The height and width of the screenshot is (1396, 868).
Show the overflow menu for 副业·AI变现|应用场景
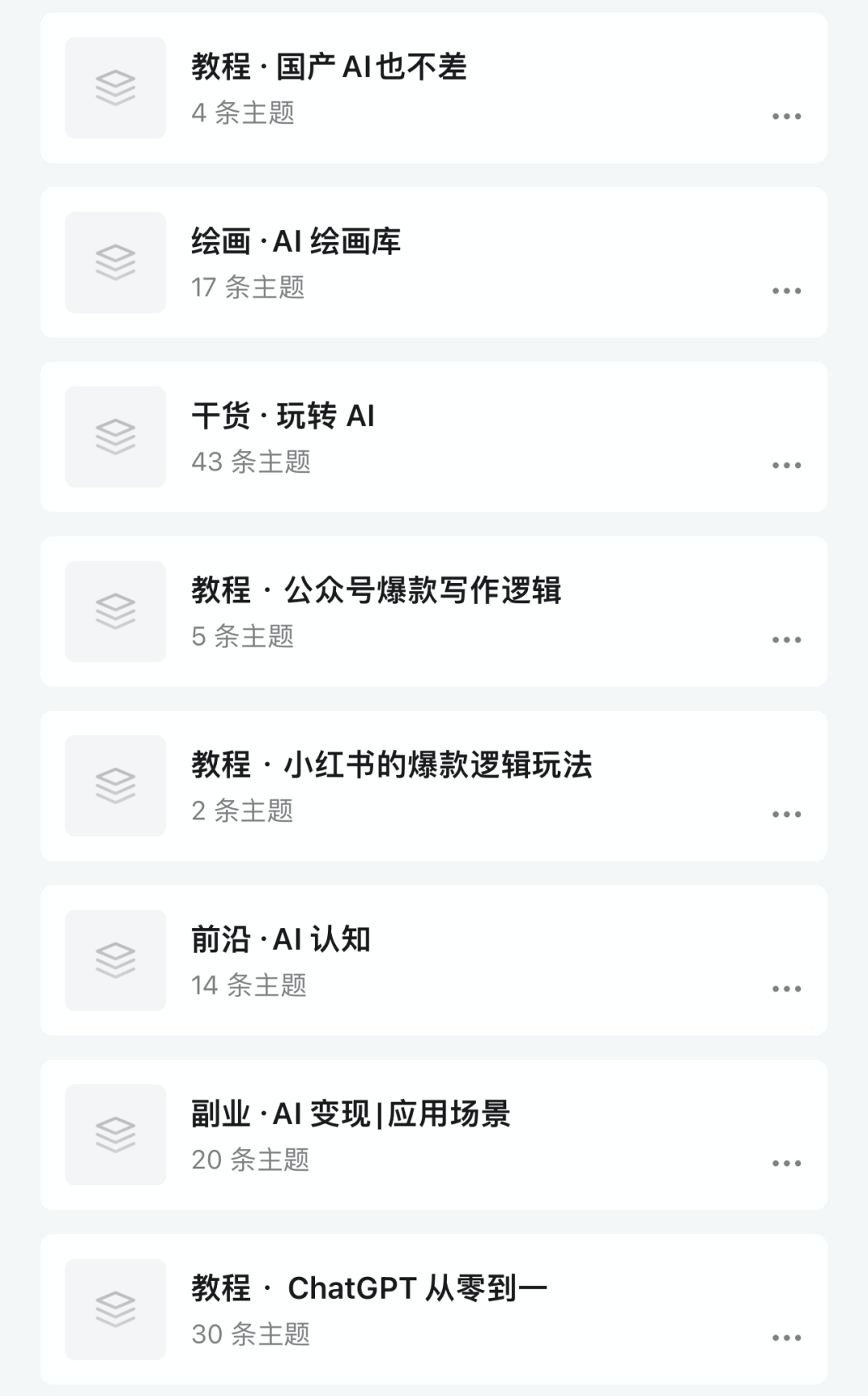pyautogui.click(x=786, y=1164)
